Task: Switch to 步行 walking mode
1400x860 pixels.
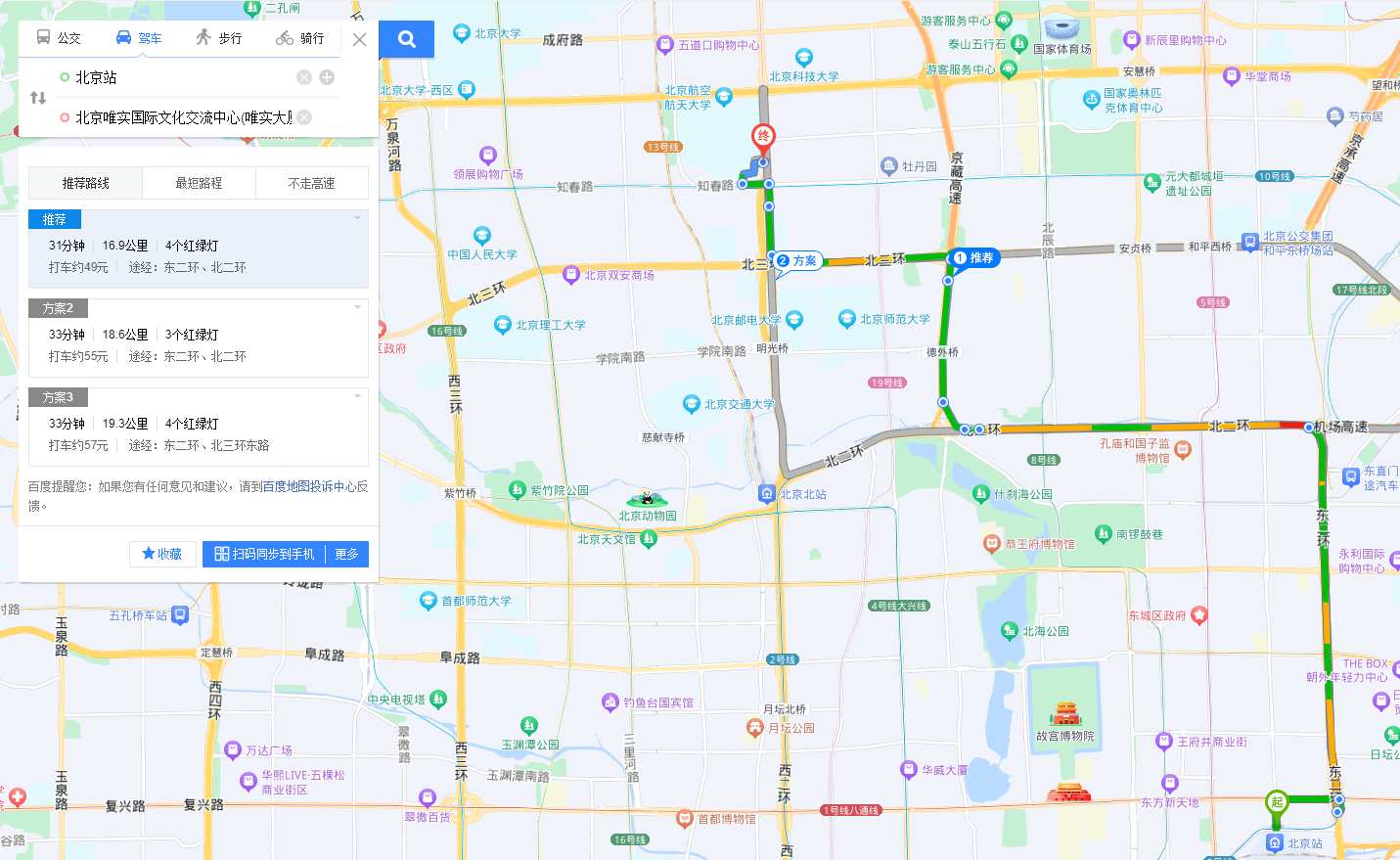Action: [x=218, y=38]
